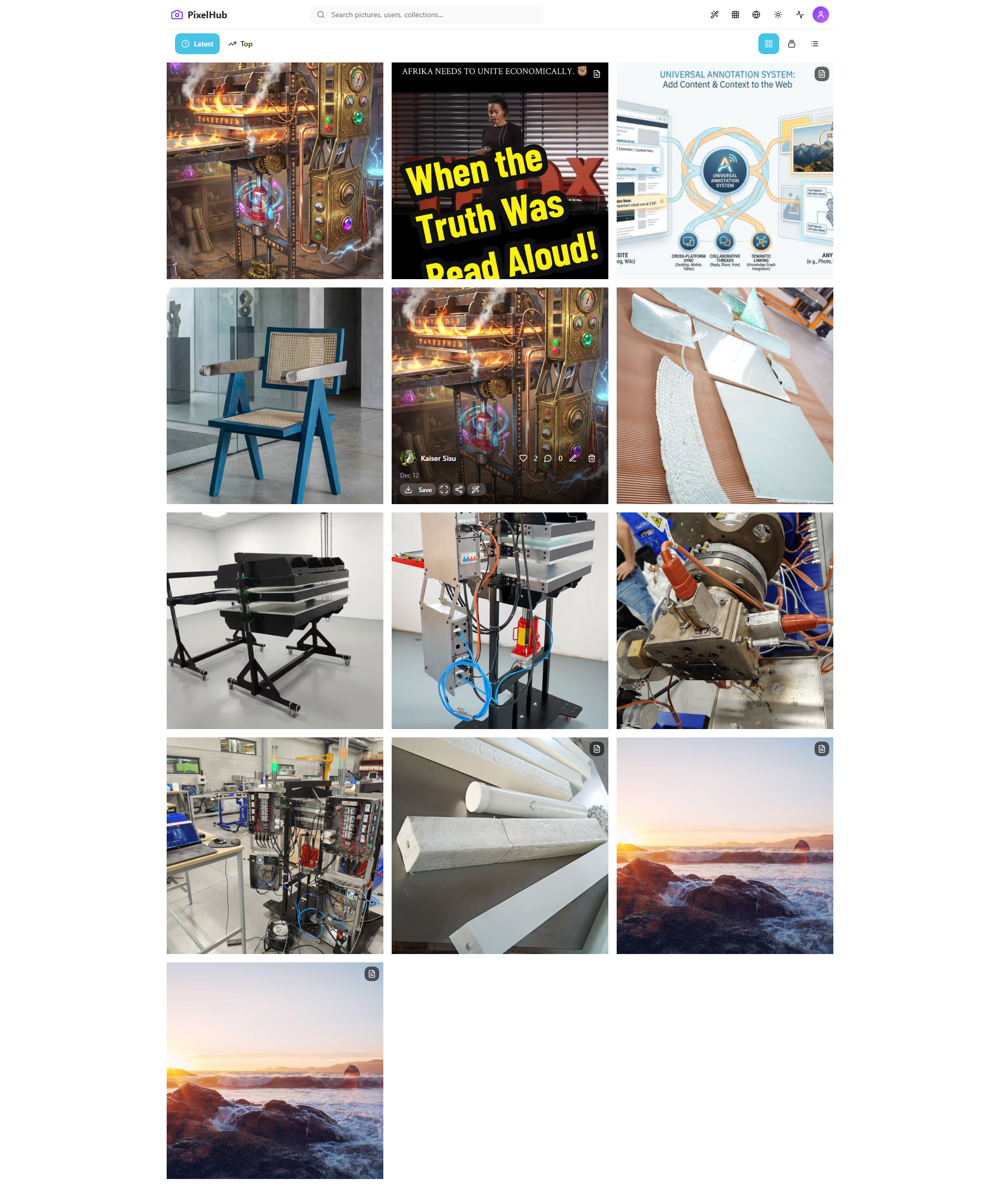Screen dimensions: 1000x1204
Task: Delete Kaiser Sisu's picture with trash icon
Action: (x=591, y=458)
